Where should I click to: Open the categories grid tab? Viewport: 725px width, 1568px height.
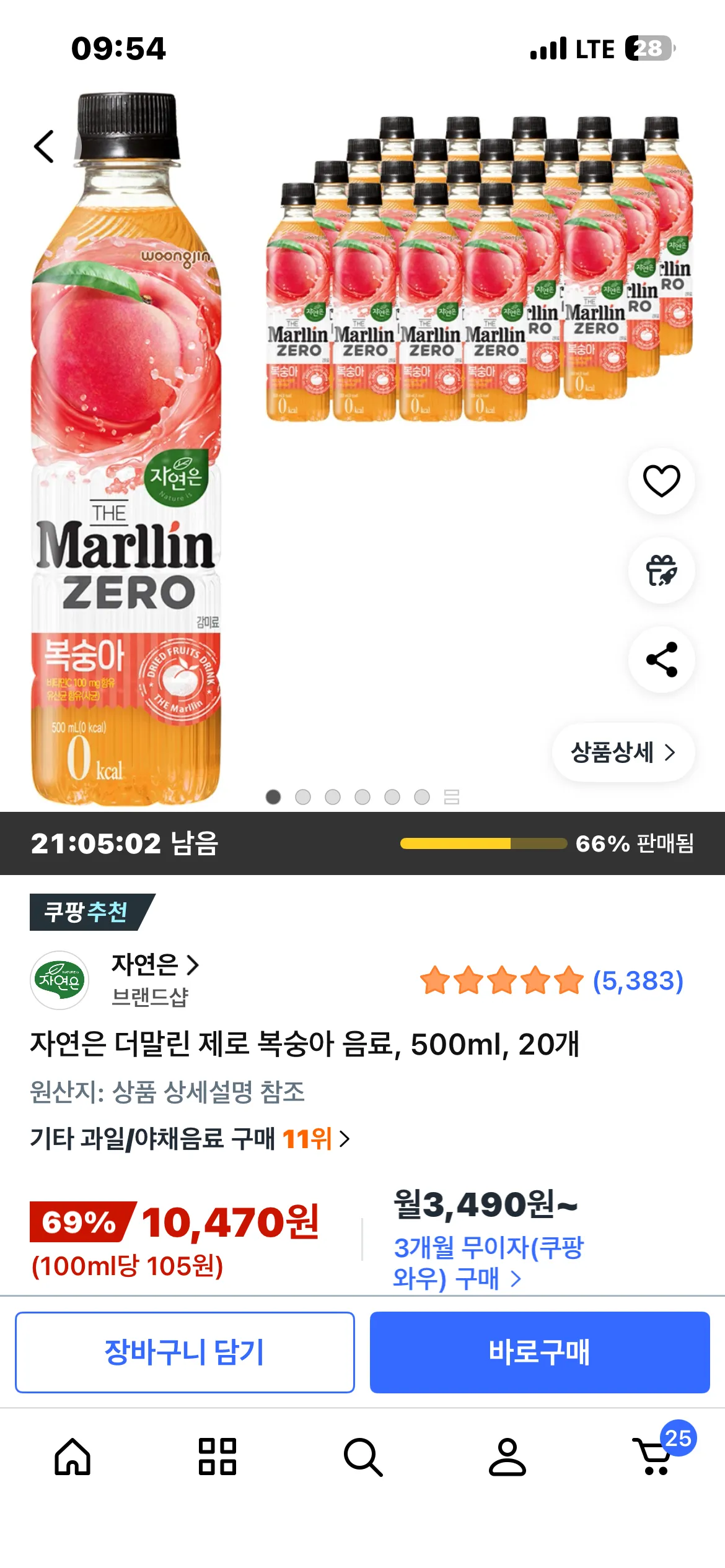pos(217,1457)
